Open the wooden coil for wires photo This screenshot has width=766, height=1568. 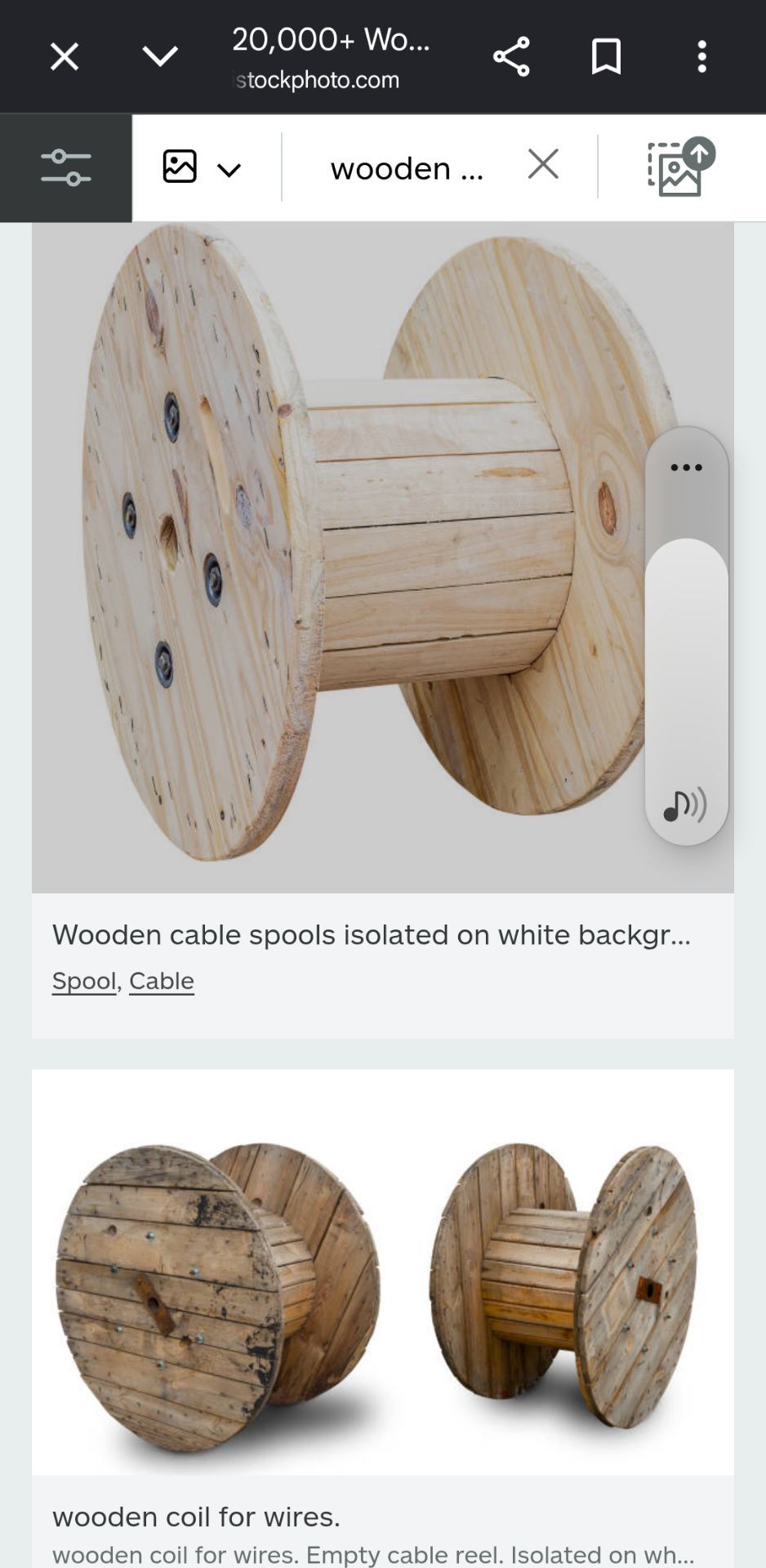click(x=383, y=1272)
